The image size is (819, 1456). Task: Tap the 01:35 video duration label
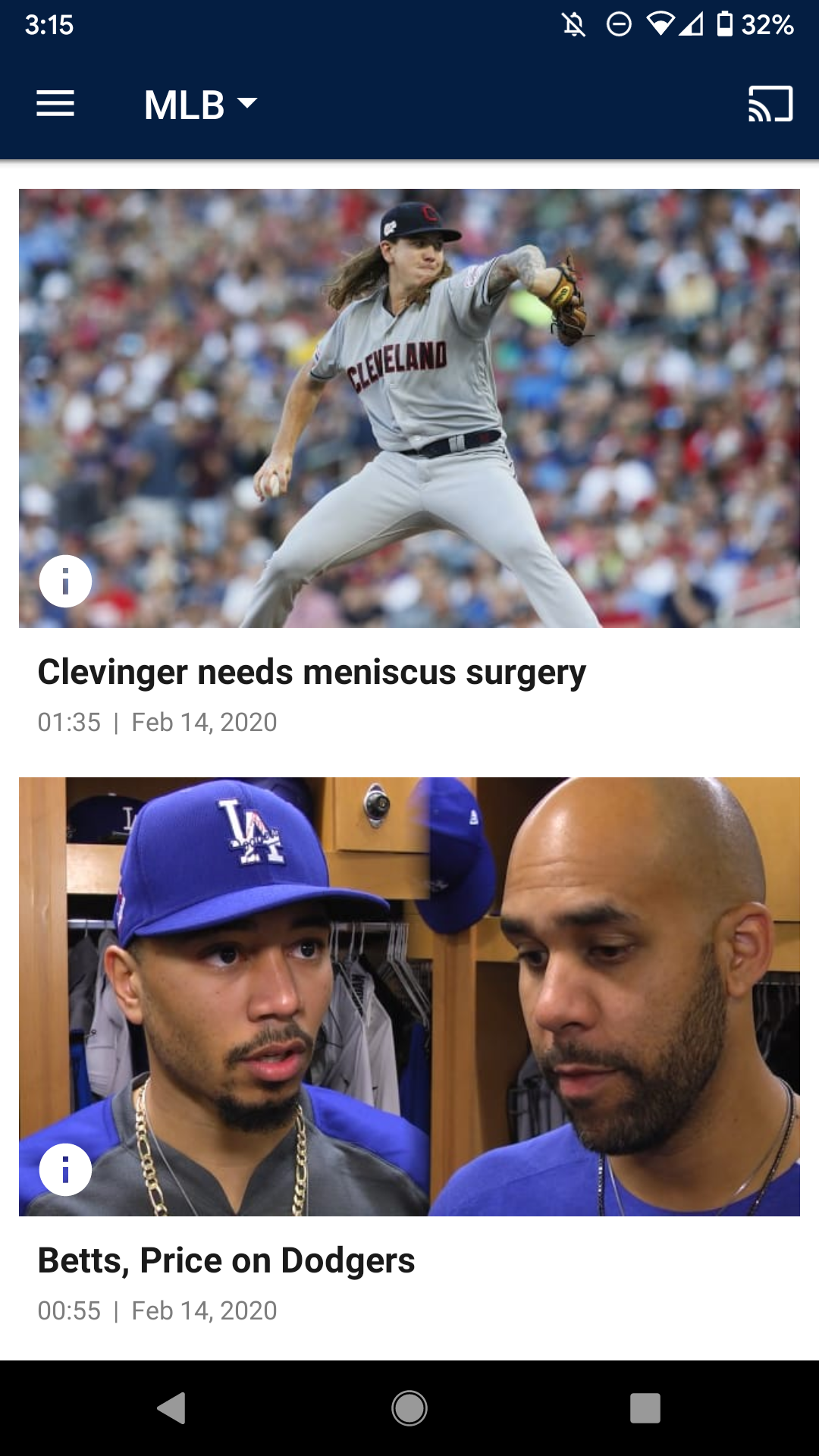pos(70,722)
